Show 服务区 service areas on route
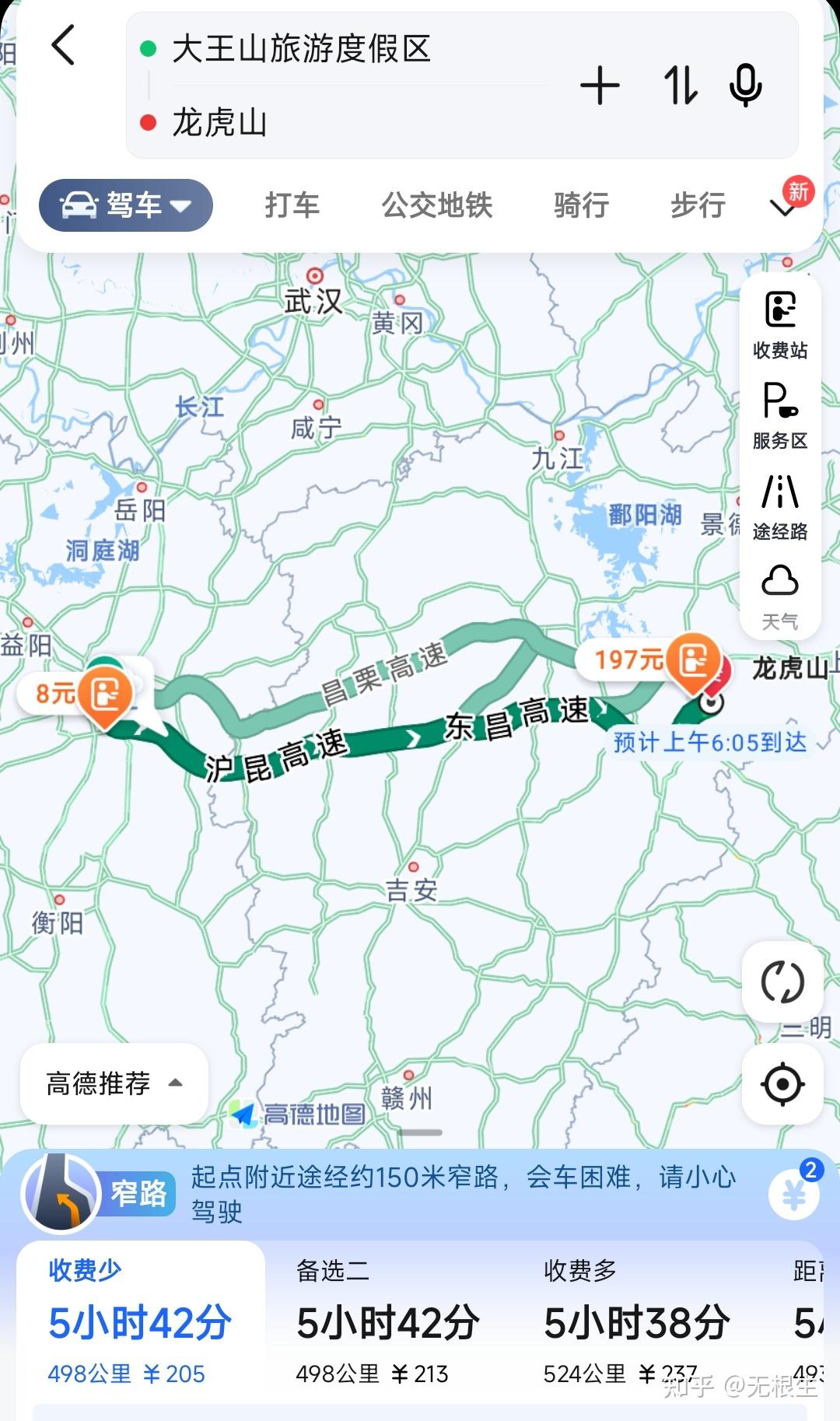The image size is (840, 1421). point(780,415)
